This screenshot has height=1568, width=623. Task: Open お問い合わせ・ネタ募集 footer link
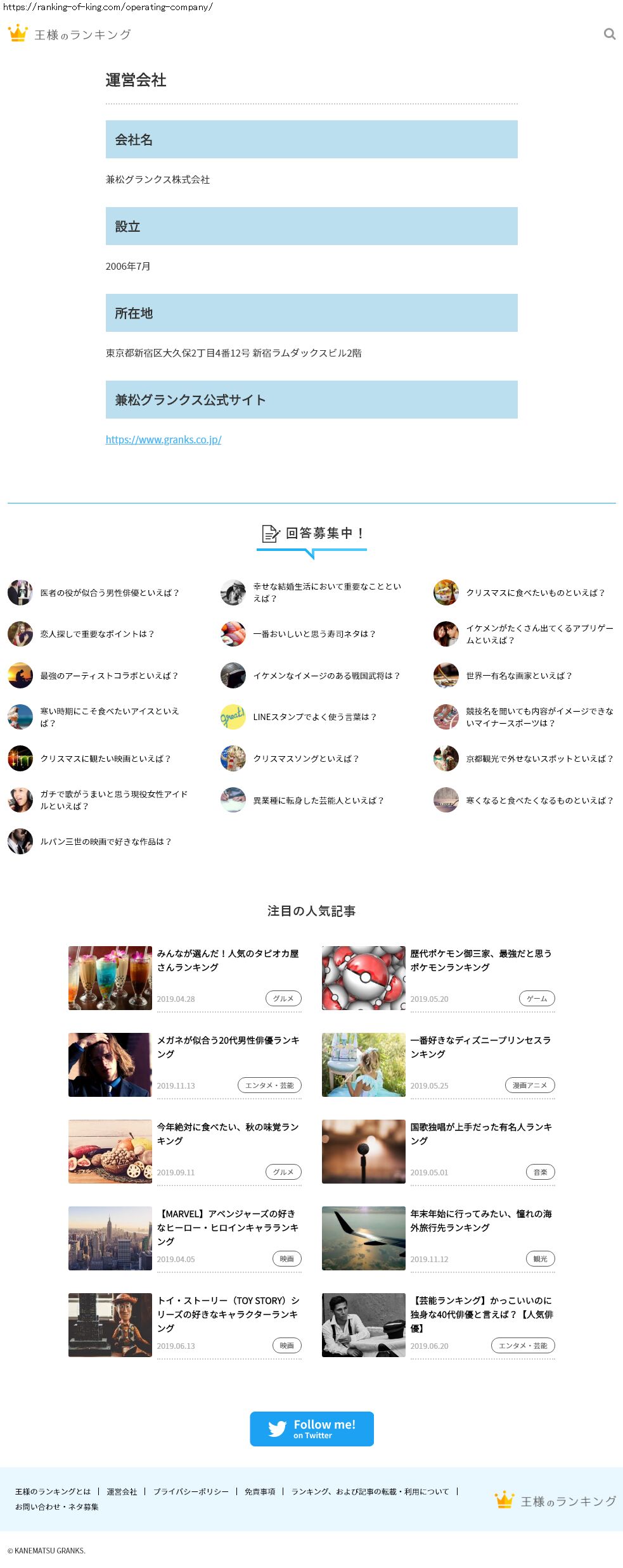(57, 1507)
